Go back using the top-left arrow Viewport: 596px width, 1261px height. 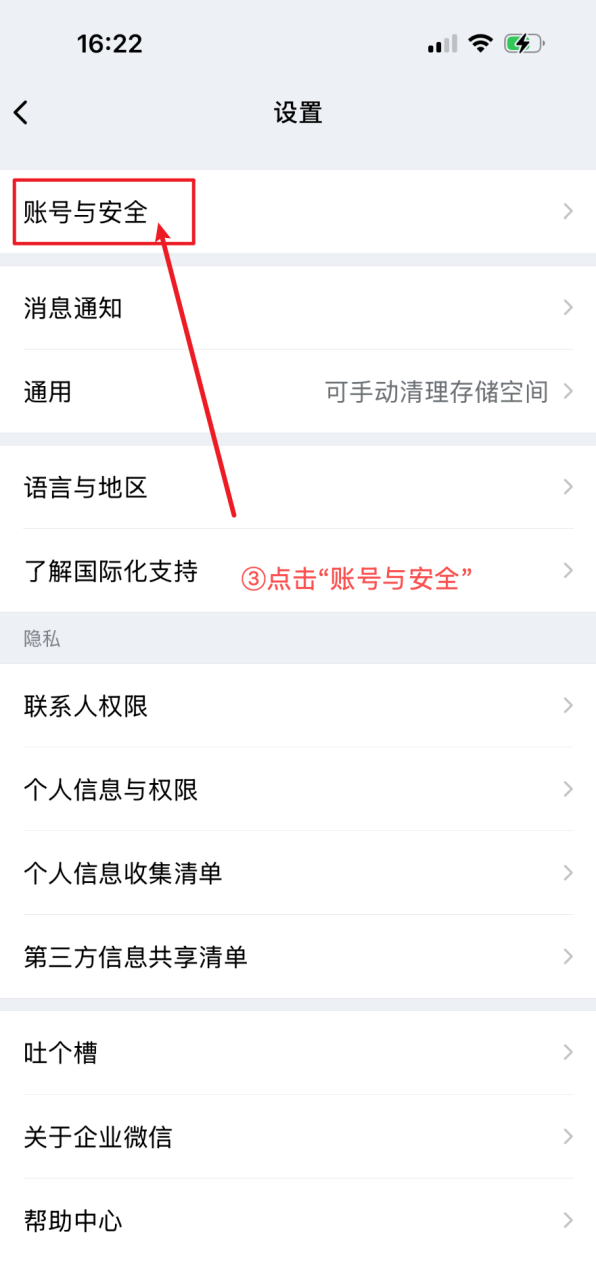click(x=21, y=112)
